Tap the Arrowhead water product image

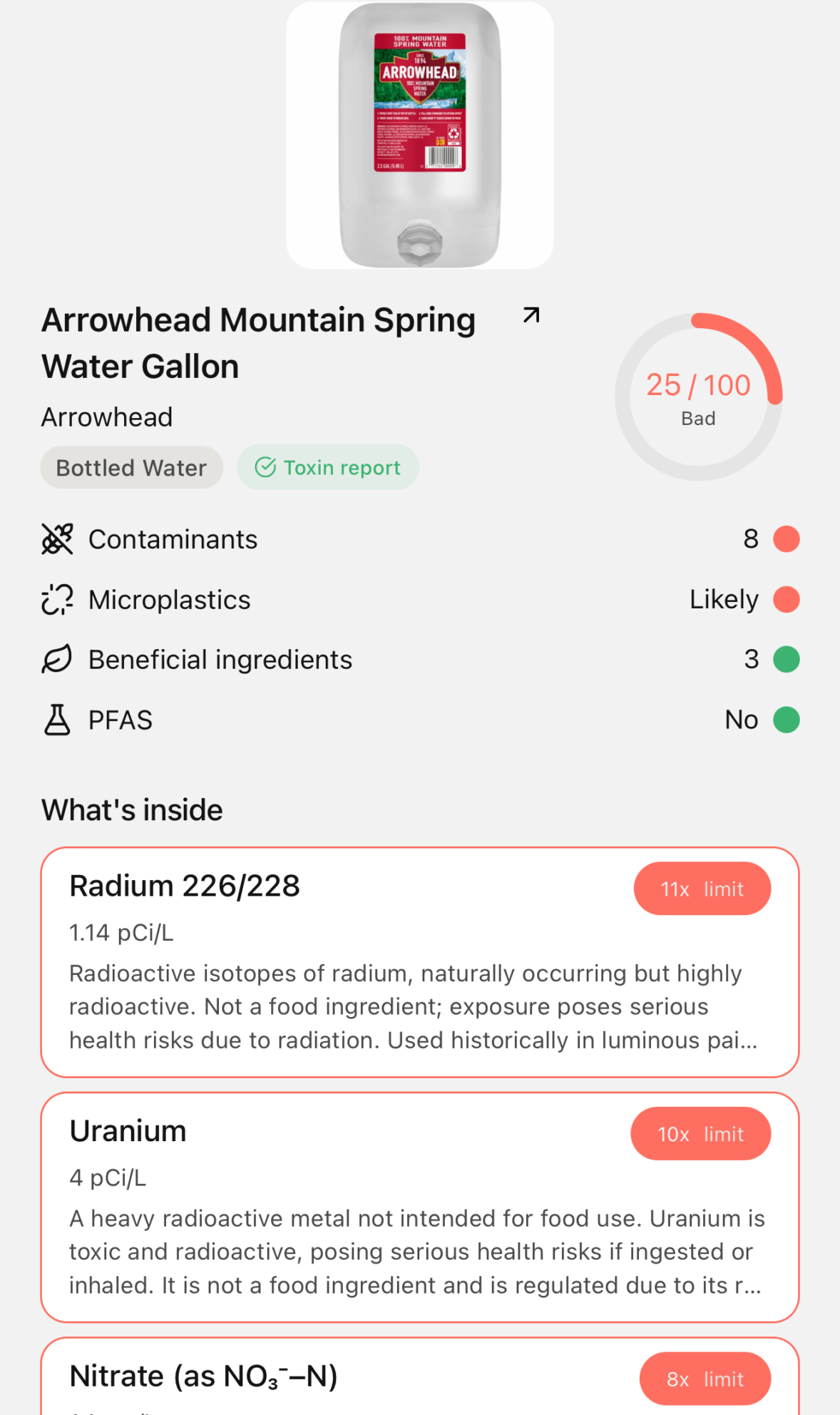click(420, 136)
